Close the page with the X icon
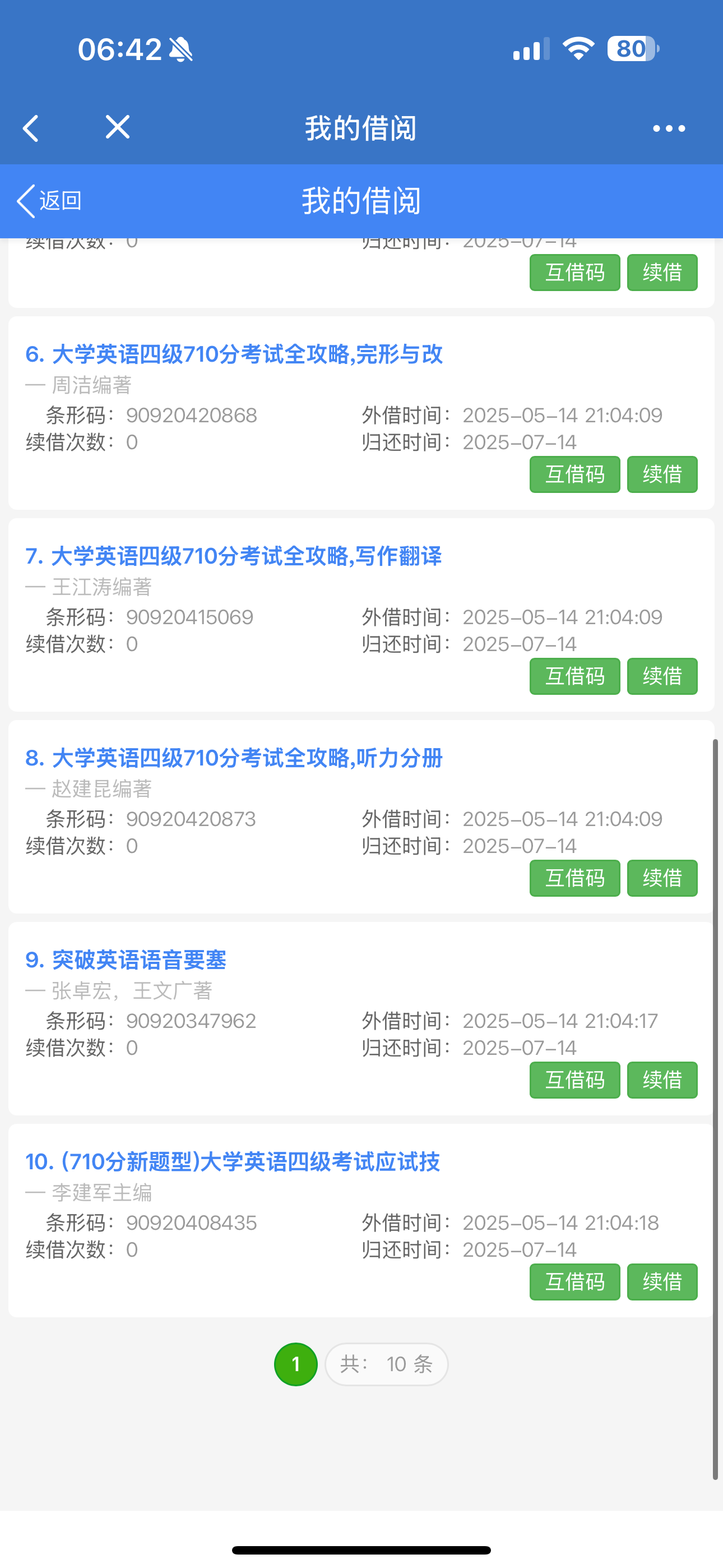The height and width of the screenshot is (1568, 723). coord(118,127)
